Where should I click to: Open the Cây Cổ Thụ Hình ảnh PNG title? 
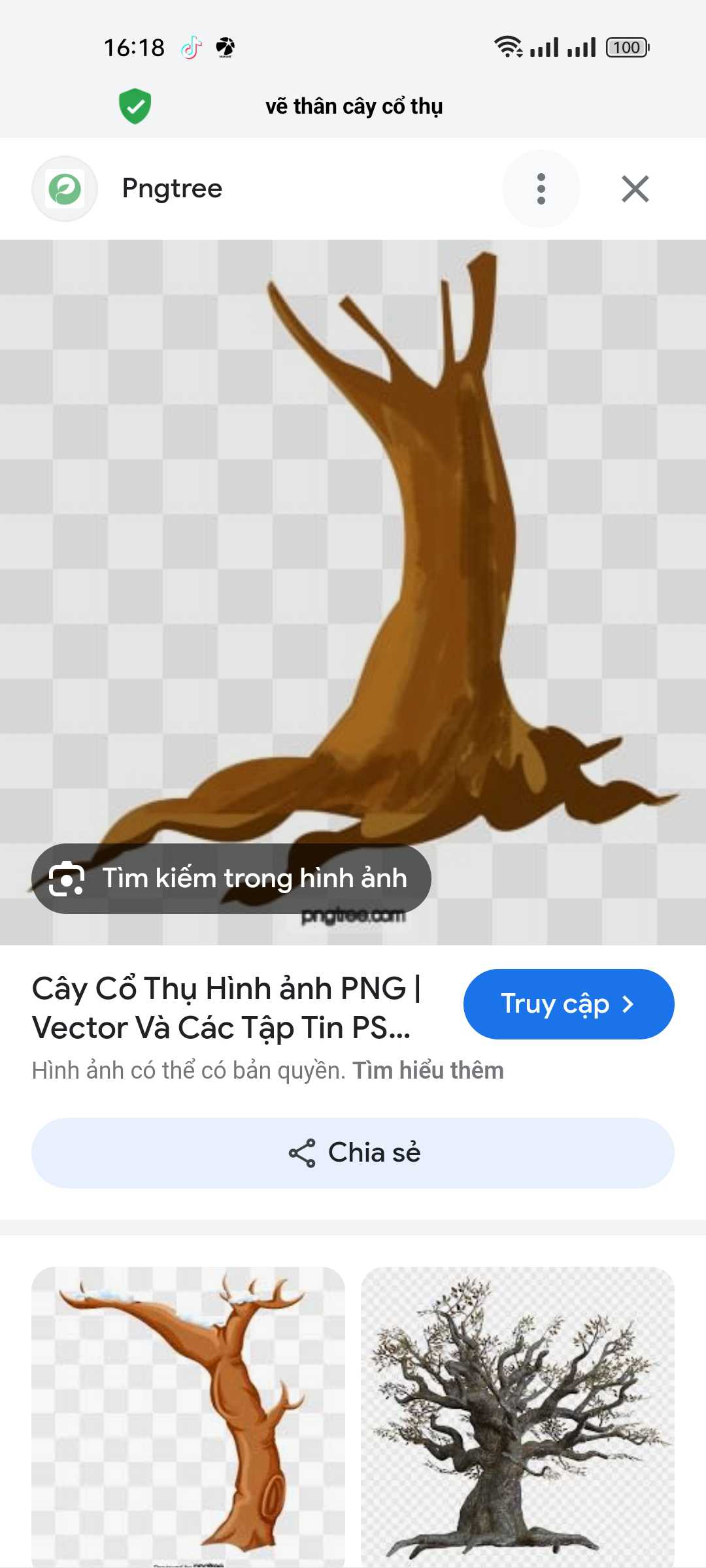click(226, 1007)
